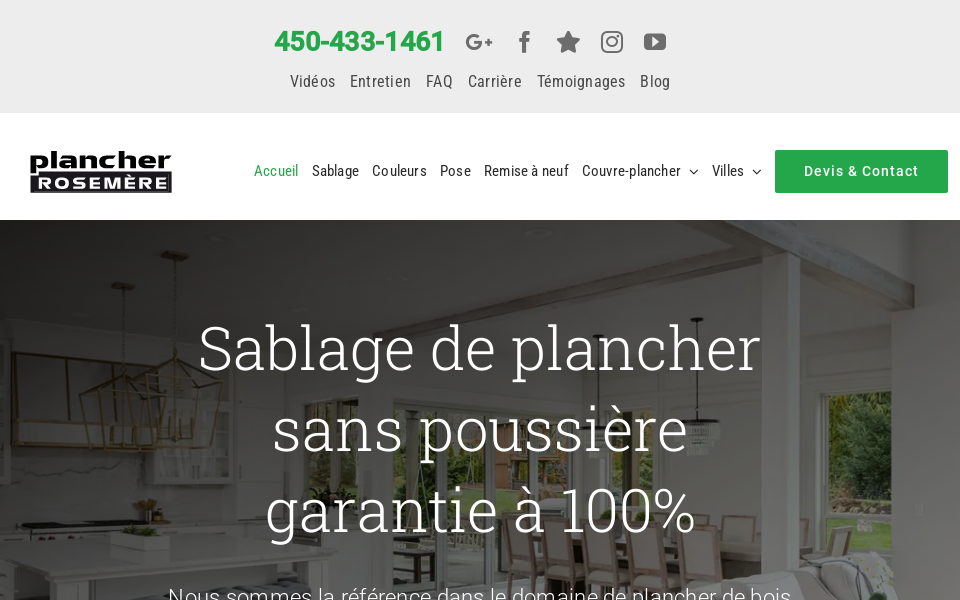The height and width of the screenshot is (600, 960).
Task: Go to the Sablage section
Action: [x=335, y=171]
